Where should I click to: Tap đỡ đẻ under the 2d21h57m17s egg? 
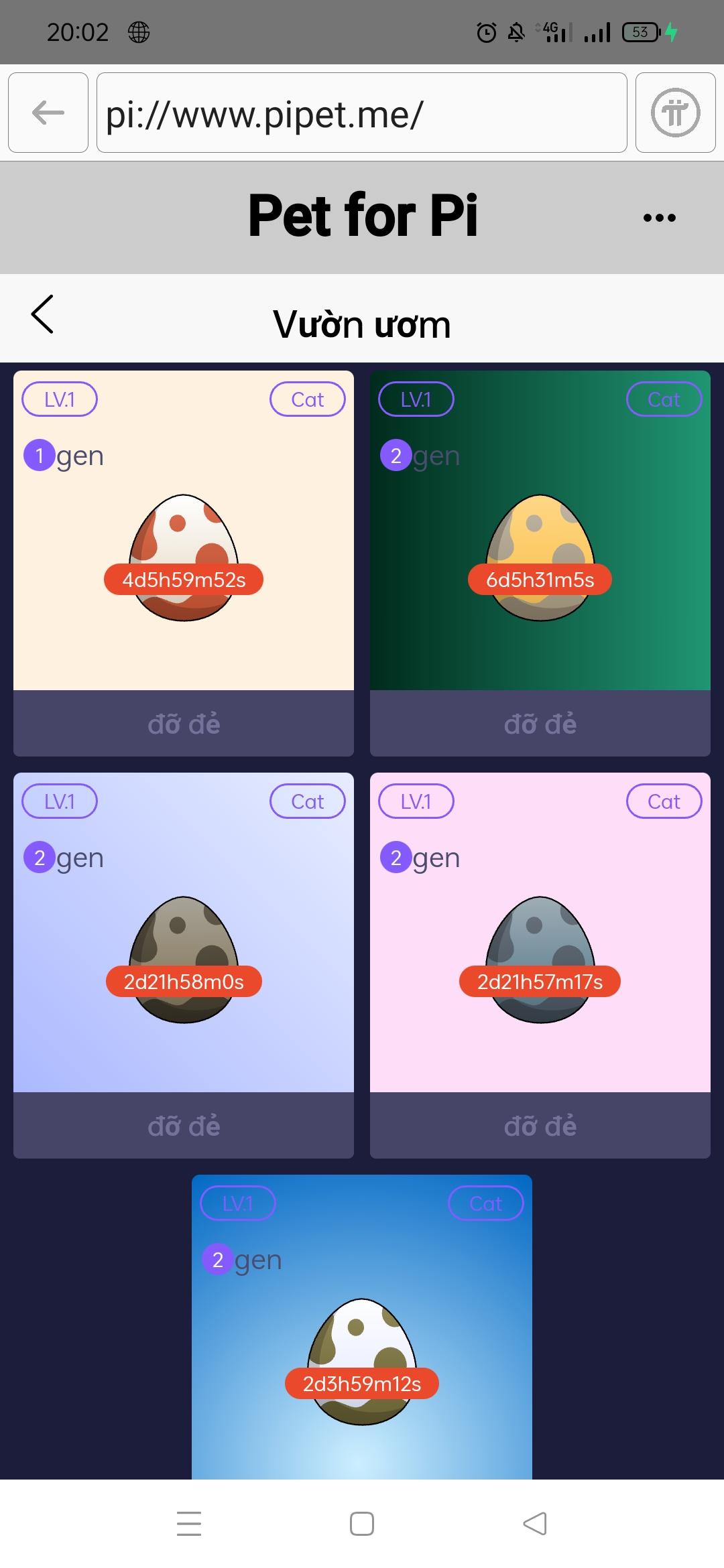click(540, 1126)
